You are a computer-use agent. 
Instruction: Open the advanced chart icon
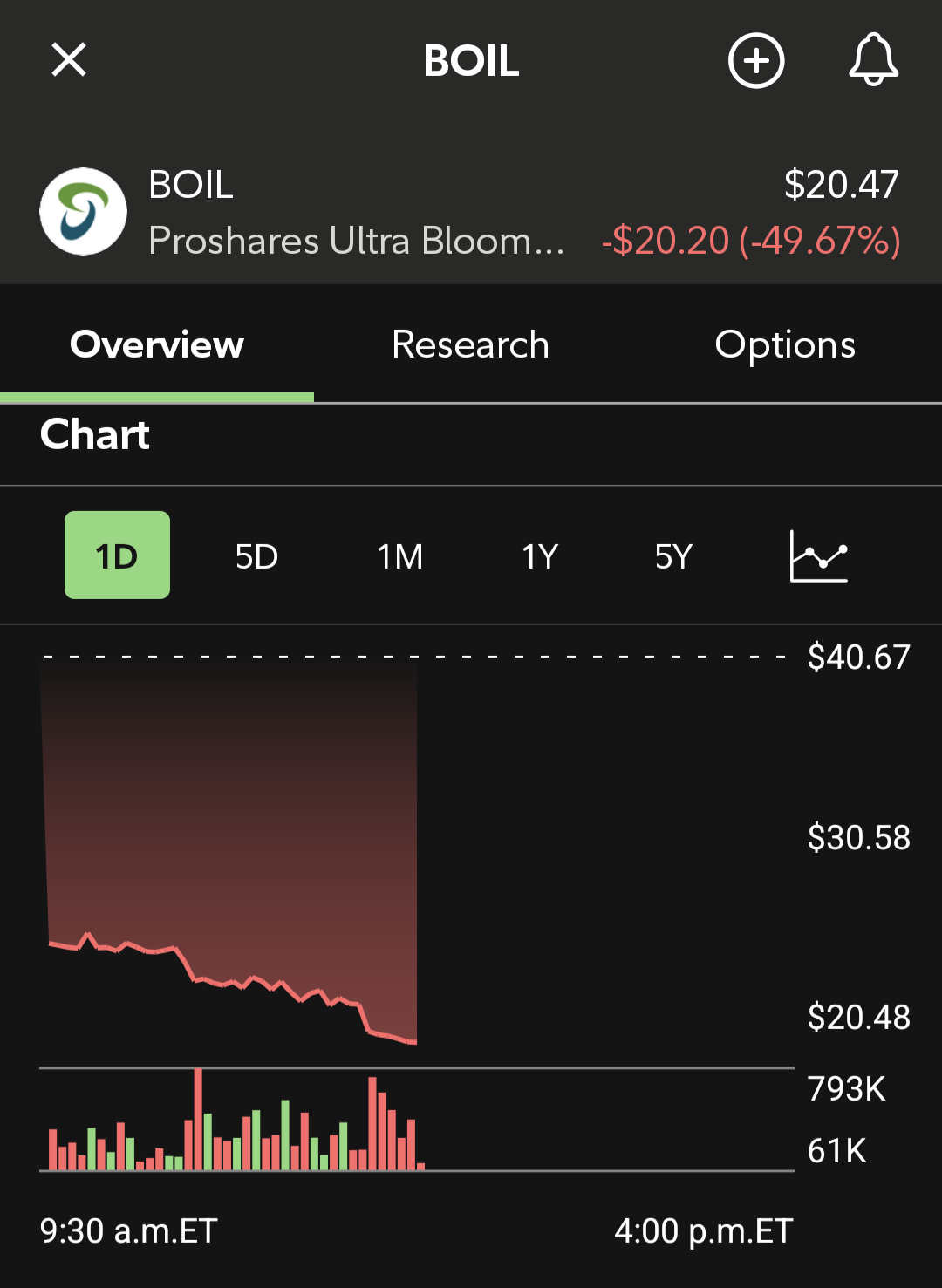point(818,555)
